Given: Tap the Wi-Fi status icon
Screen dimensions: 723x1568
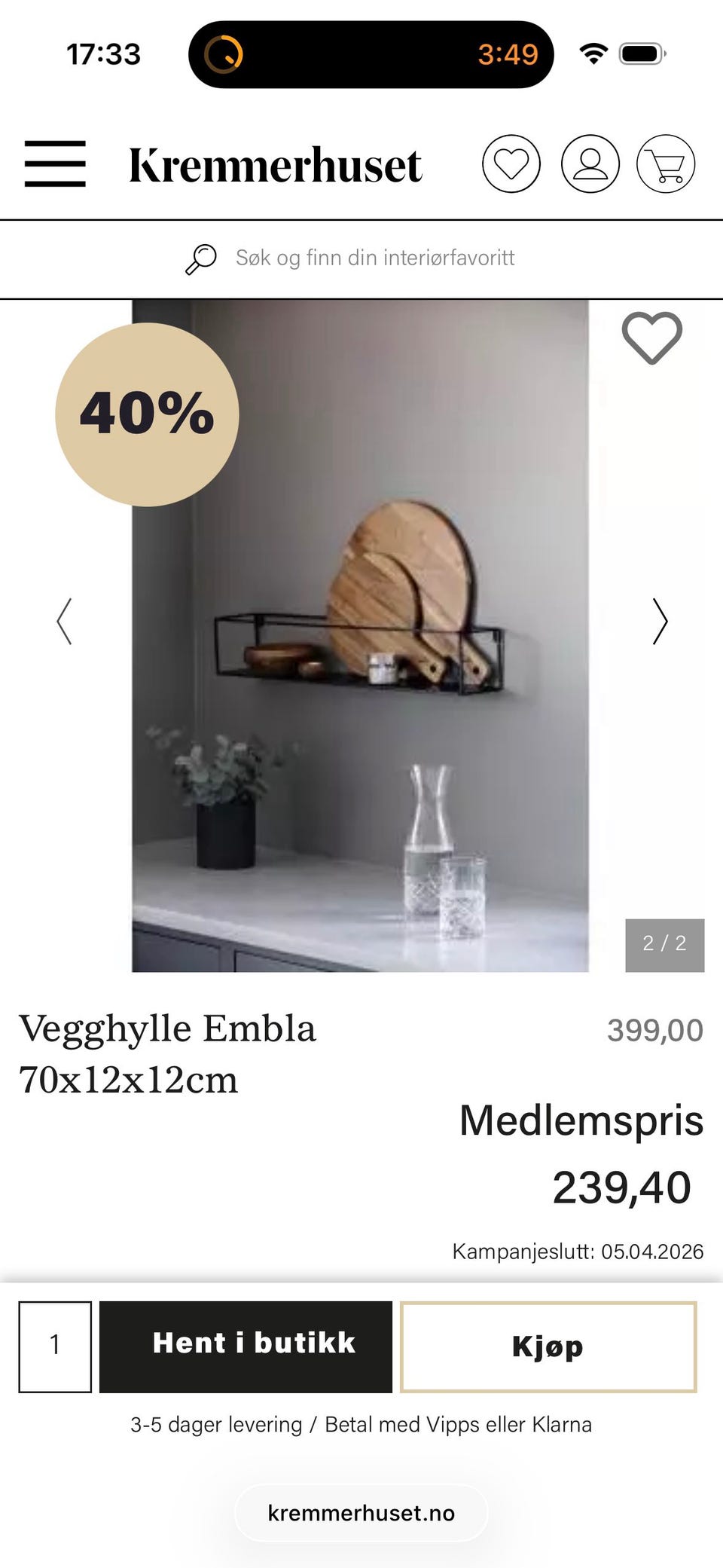Looking at the screenshot, I should coord(592,53).
